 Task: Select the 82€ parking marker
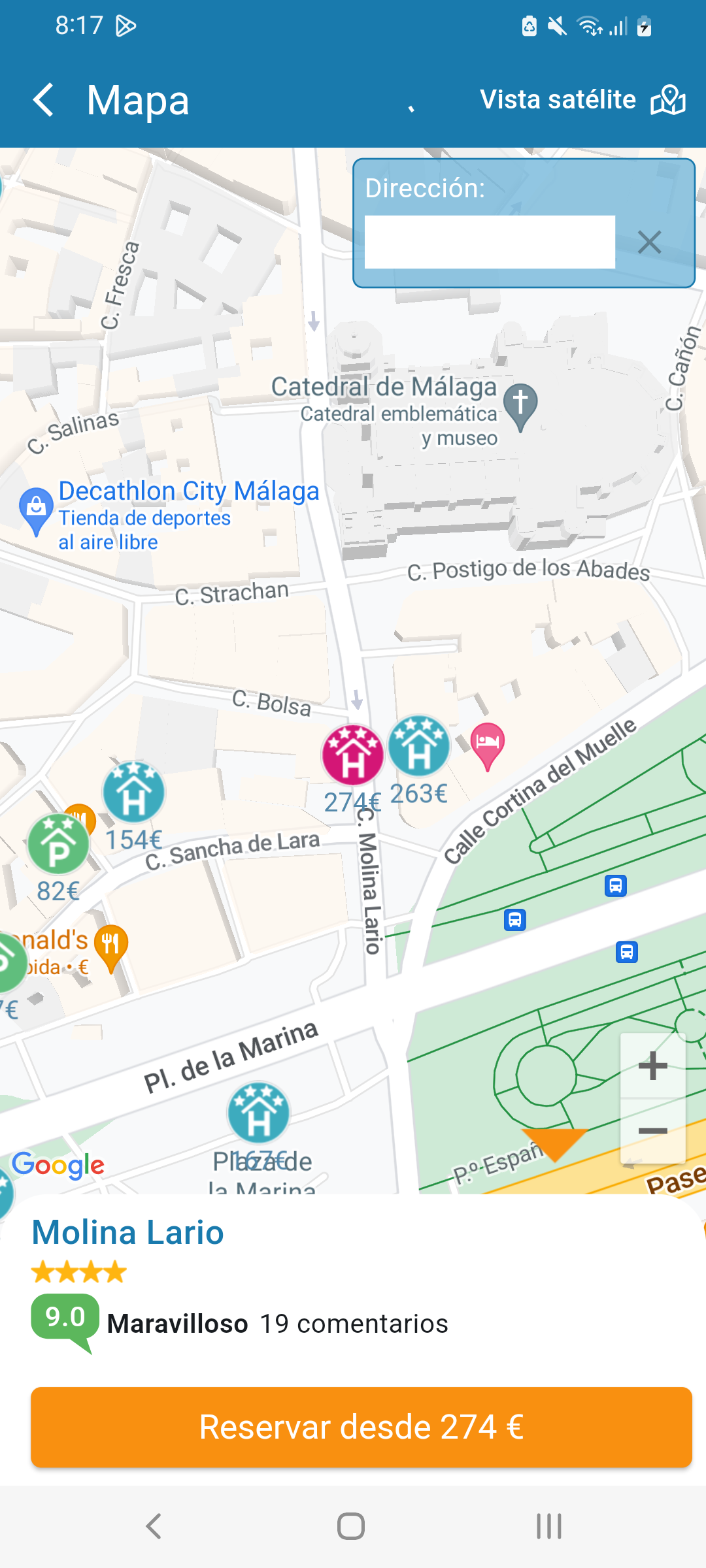click(x=58, y=845)
